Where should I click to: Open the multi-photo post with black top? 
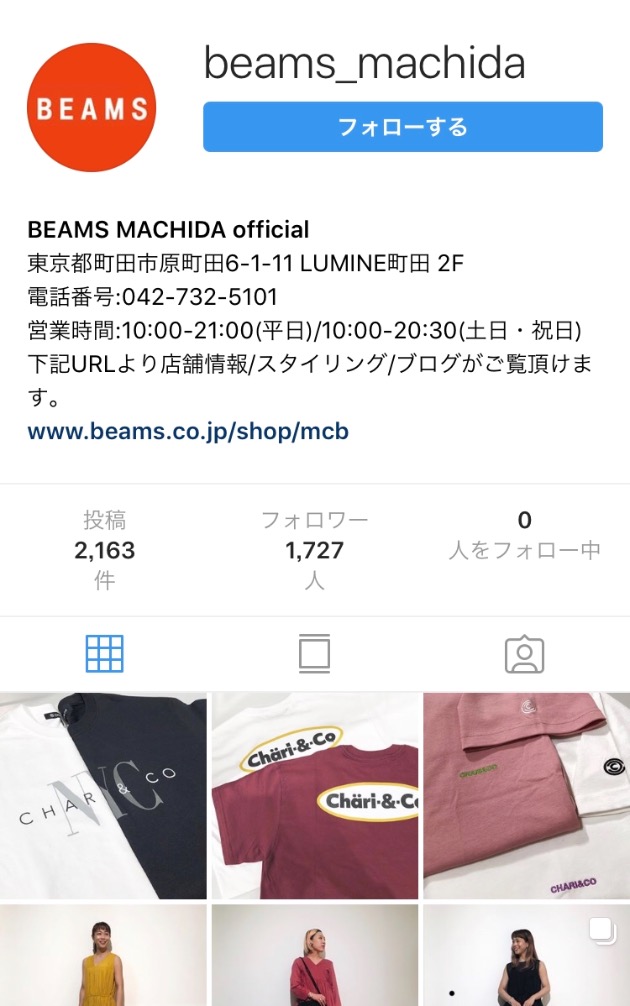click(526, 955)
